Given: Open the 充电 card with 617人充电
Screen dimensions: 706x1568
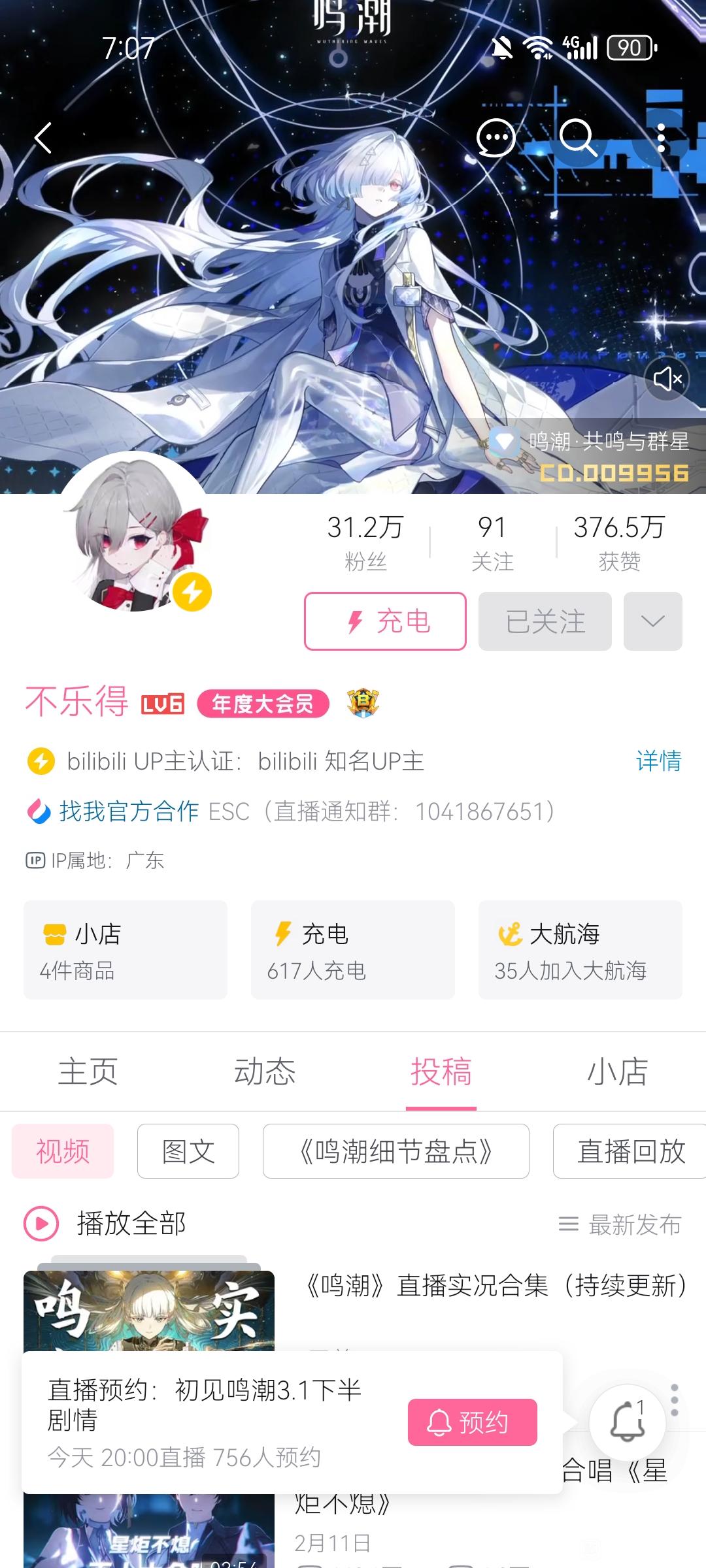Looking at the screenshot, I should (x=353, y=950).
